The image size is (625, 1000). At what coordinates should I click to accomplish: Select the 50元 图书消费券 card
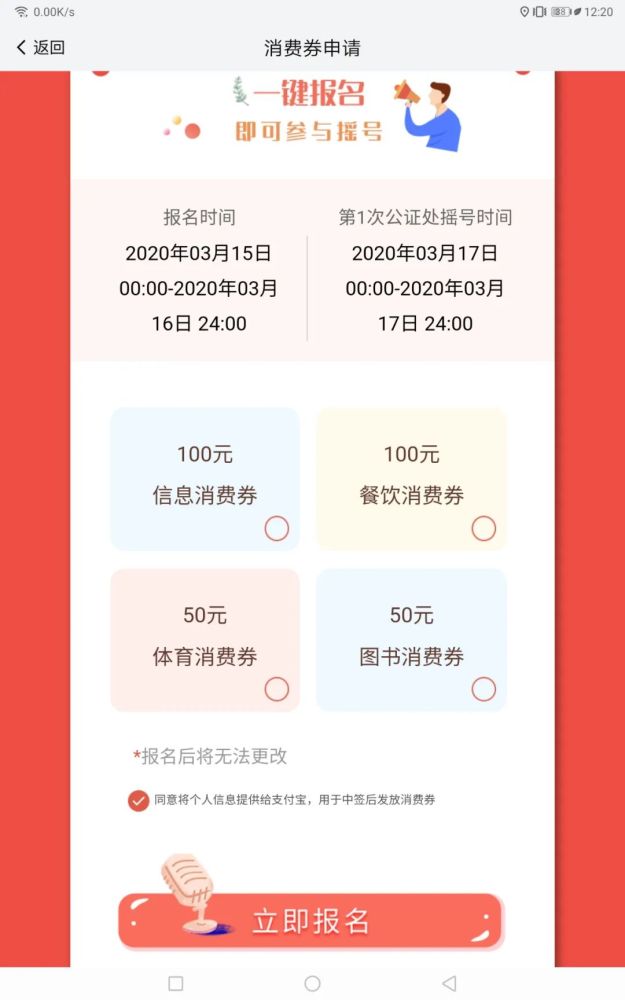click(x=411, y=640)
